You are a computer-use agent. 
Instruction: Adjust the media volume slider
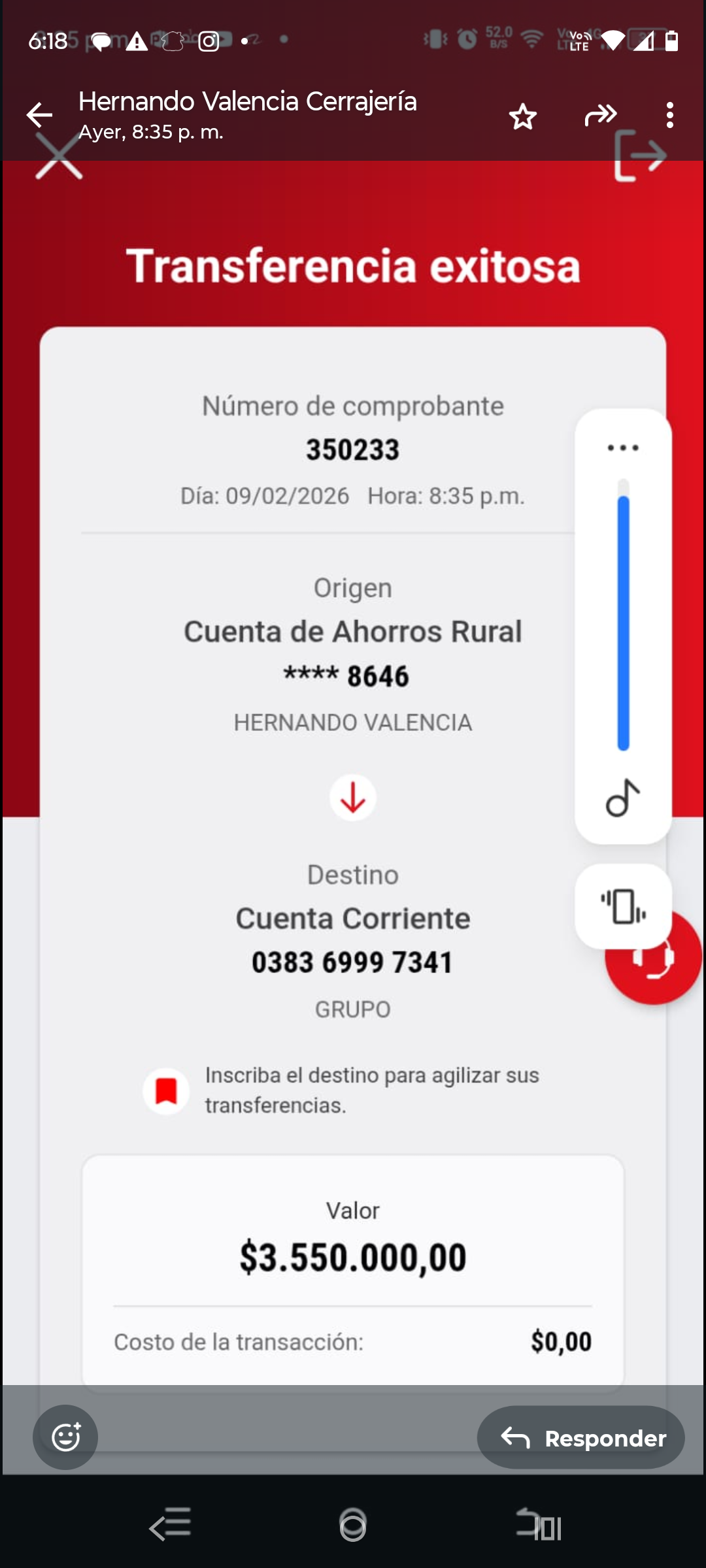click(x=623, y=615)
